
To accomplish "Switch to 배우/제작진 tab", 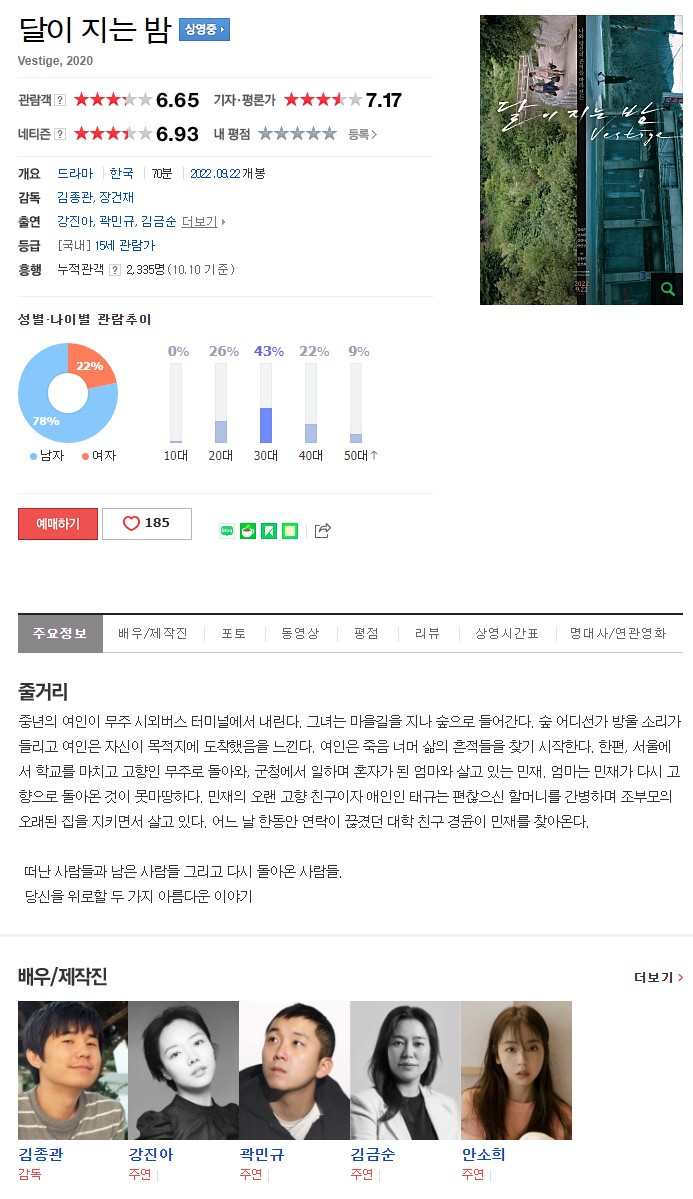I will [152, 634].
